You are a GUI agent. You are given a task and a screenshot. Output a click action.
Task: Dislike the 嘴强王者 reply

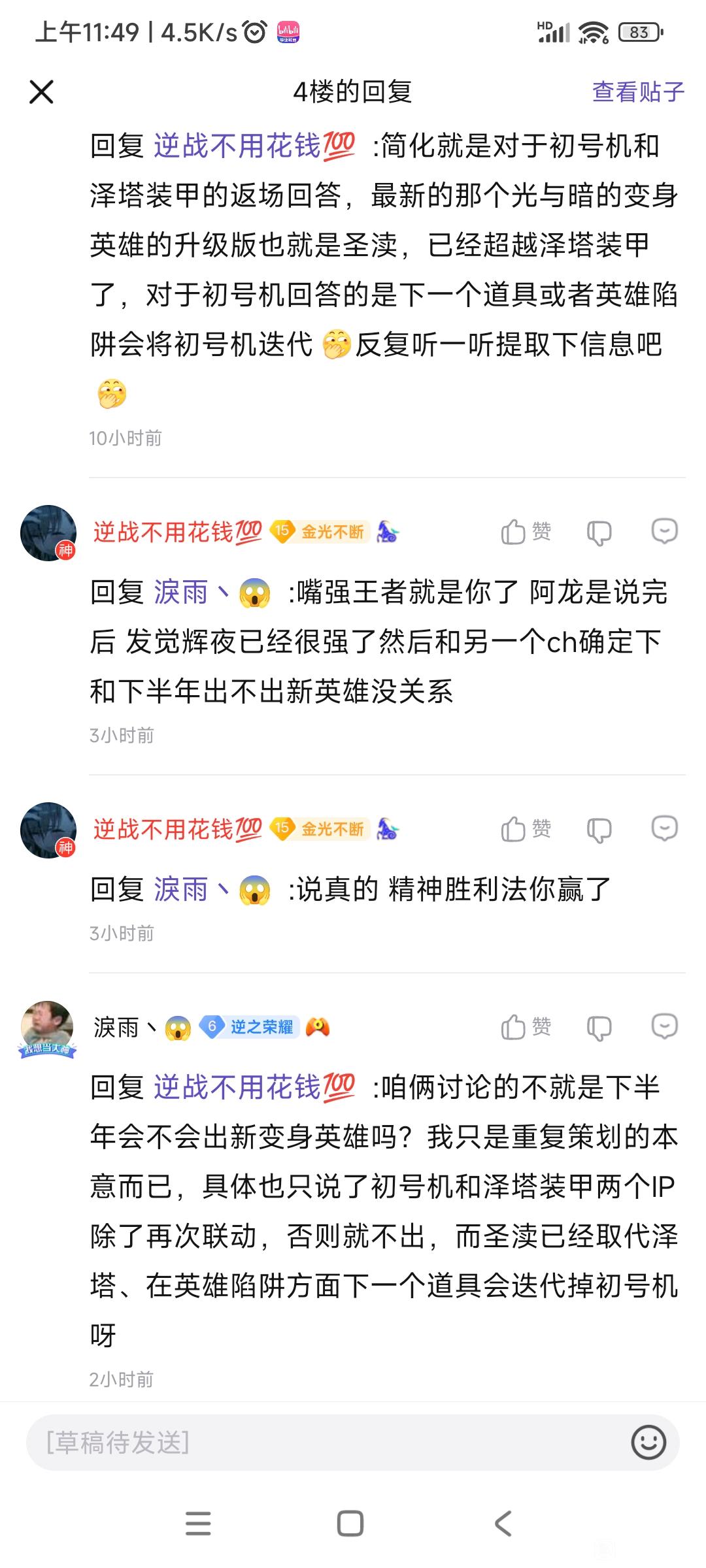pos(599,533)
